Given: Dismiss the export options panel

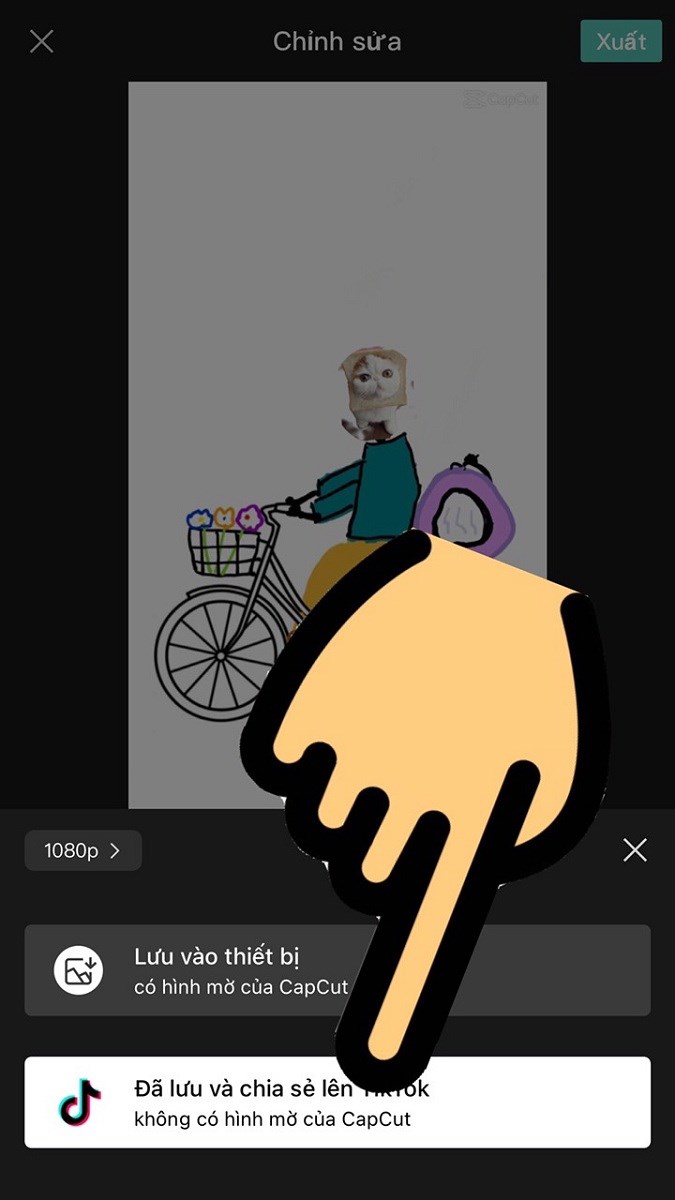Looking at the screenshot, I should point(635,851).
